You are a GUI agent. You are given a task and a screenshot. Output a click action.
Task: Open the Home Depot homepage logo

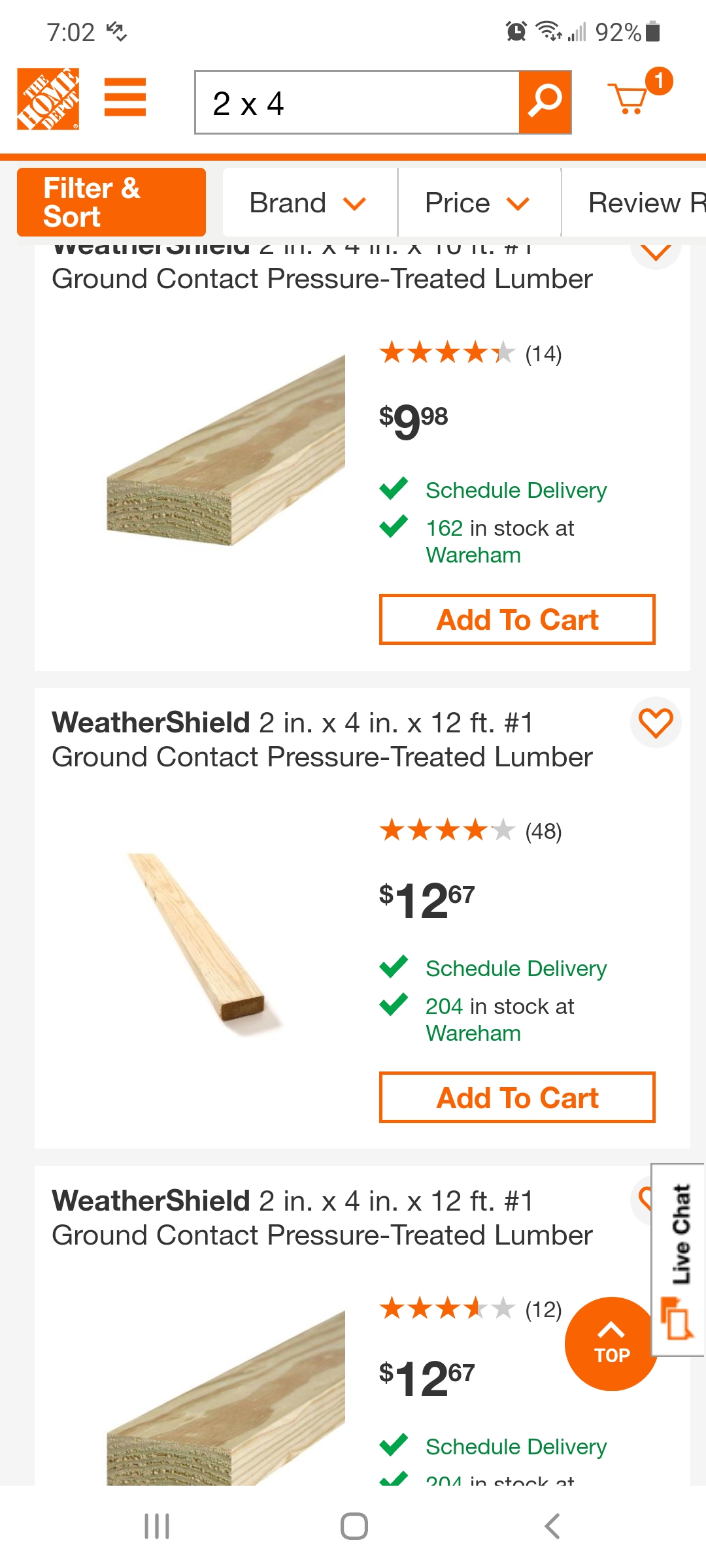pyautogui.click(x=48, y=99)
